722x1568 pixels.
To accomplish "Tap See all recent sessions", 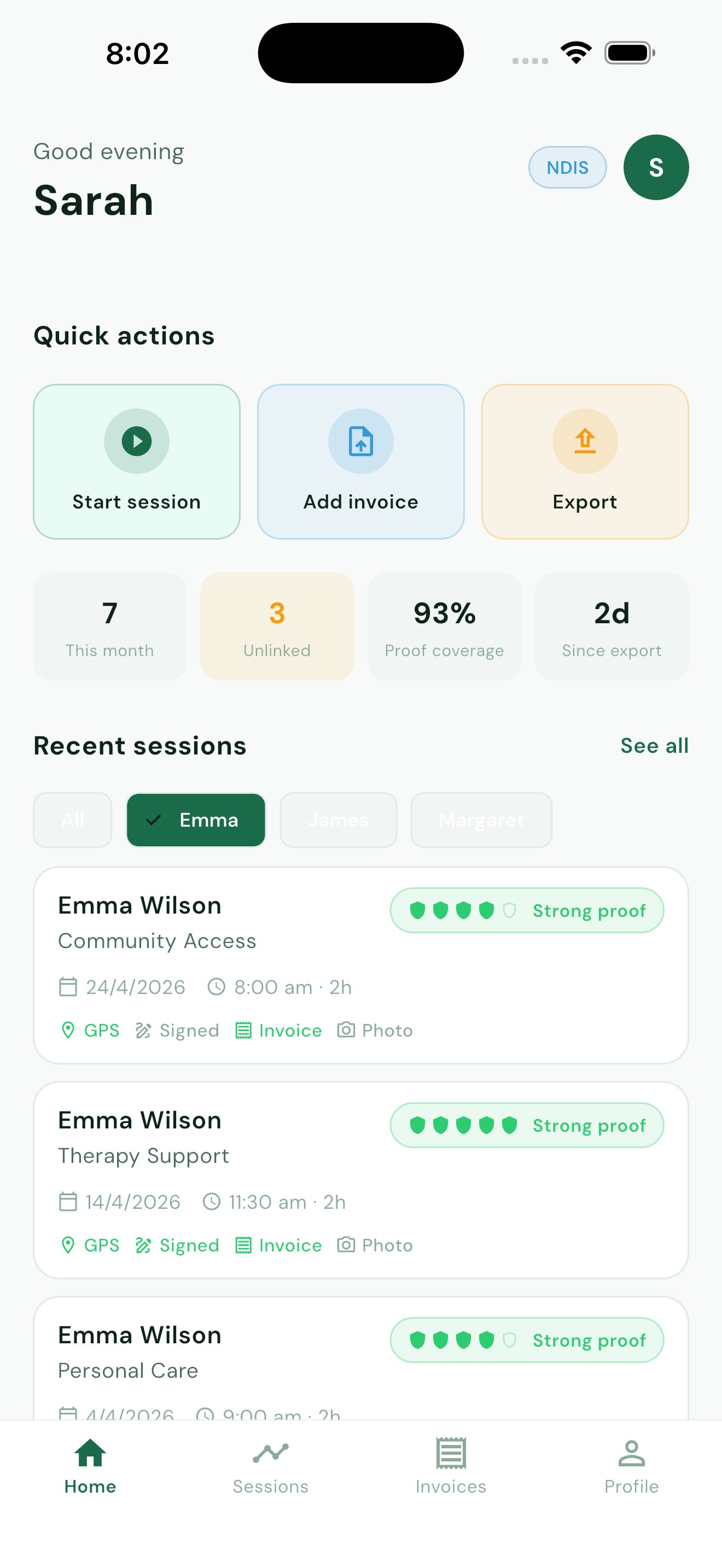I will click(x=654, y=745).
